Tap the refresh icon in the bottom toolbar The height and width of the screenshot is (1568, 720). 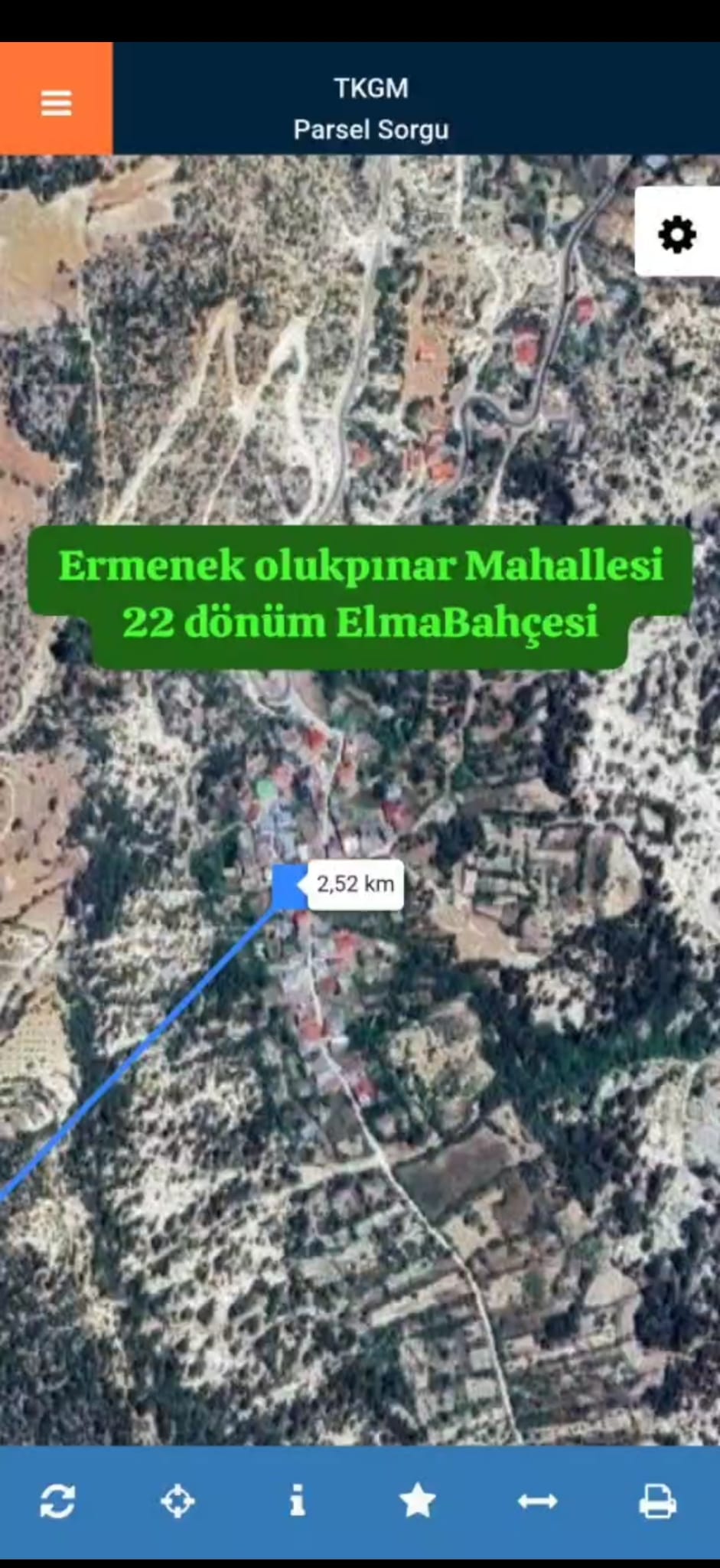point(57,1501)
